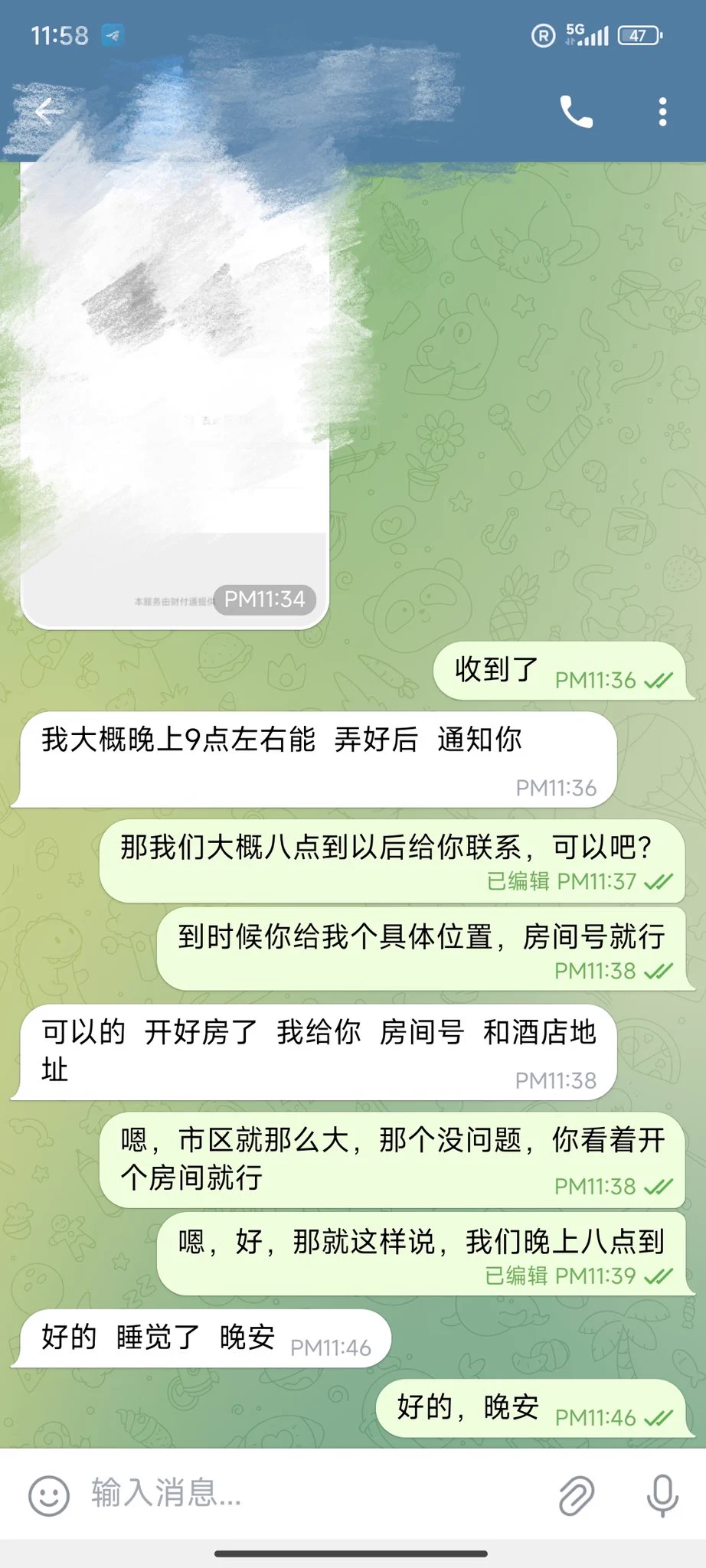Focus the 输入消息 message field

tap(306, 1494)
